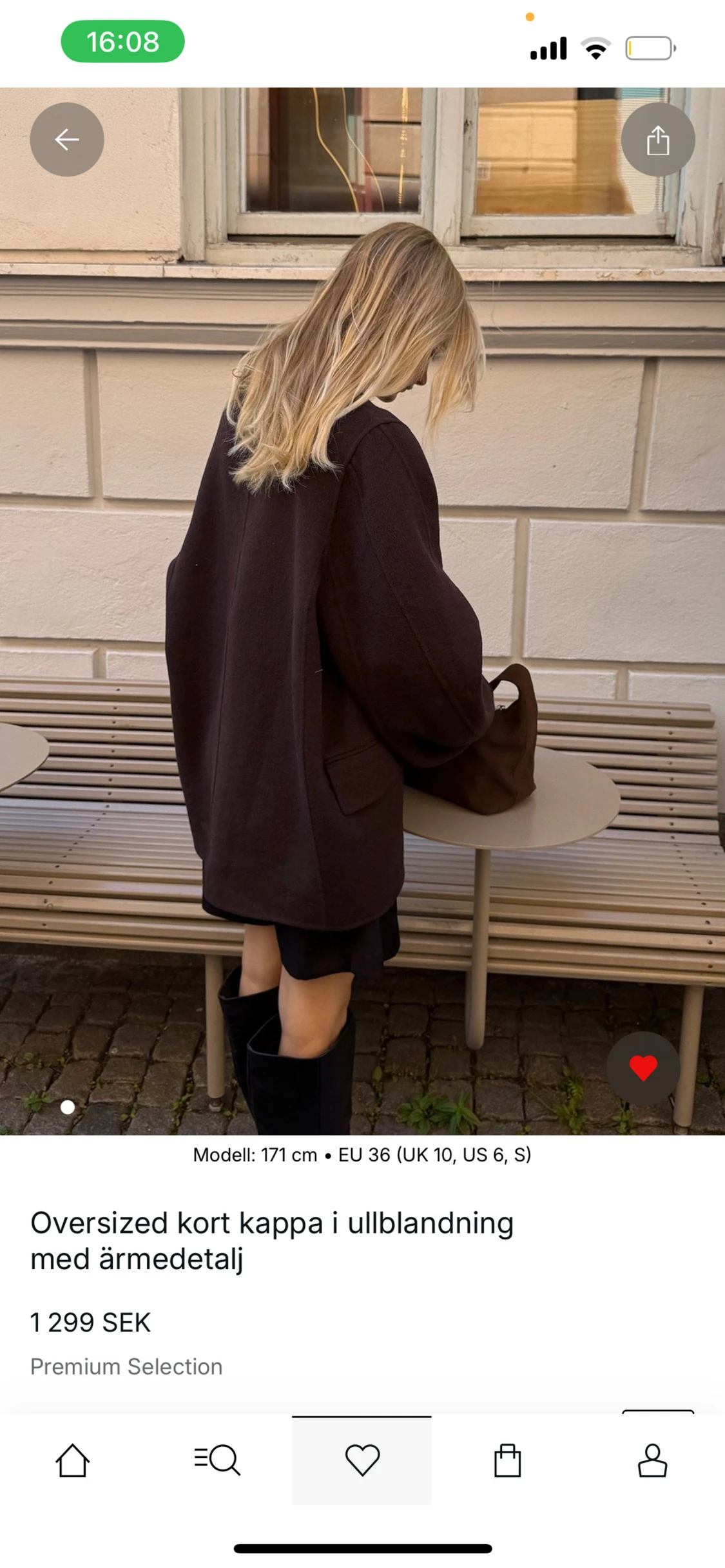Open the Home tab

point(72,1460)
